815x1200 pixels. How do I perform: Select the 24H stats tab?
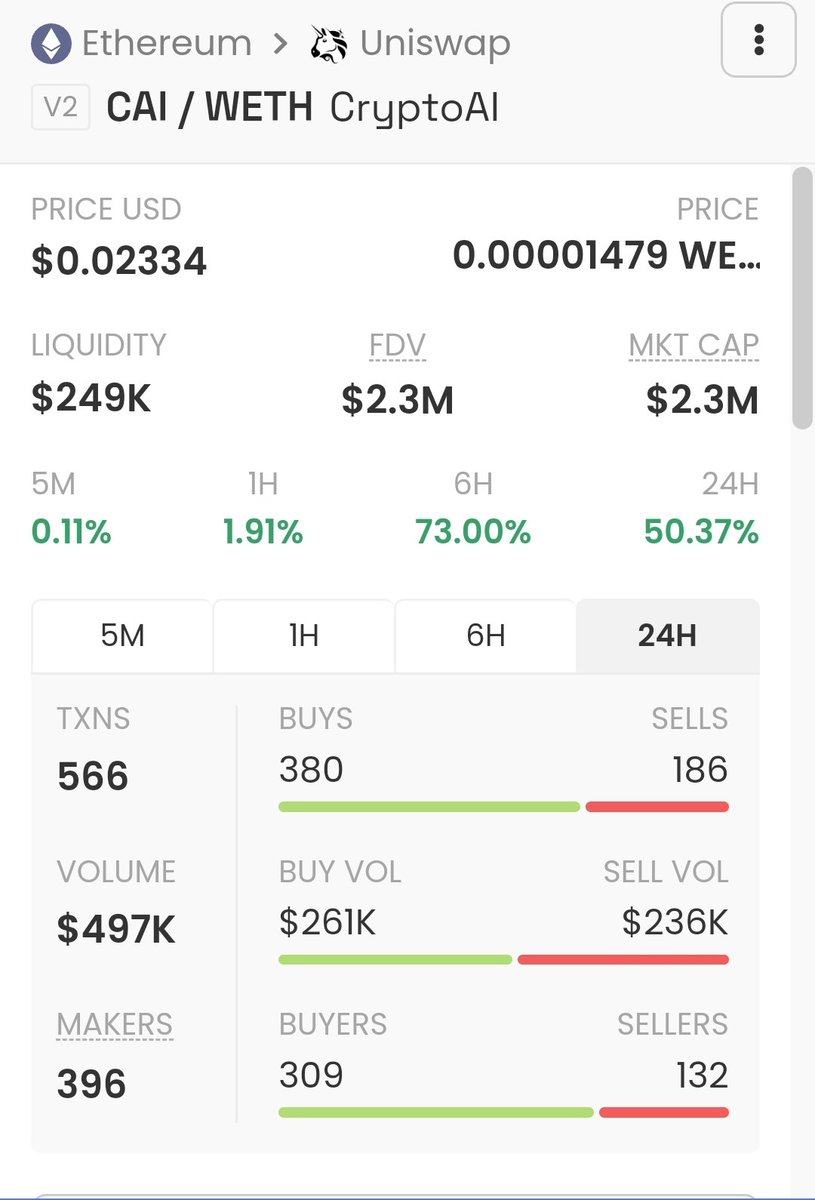click(x=667, y=636)
